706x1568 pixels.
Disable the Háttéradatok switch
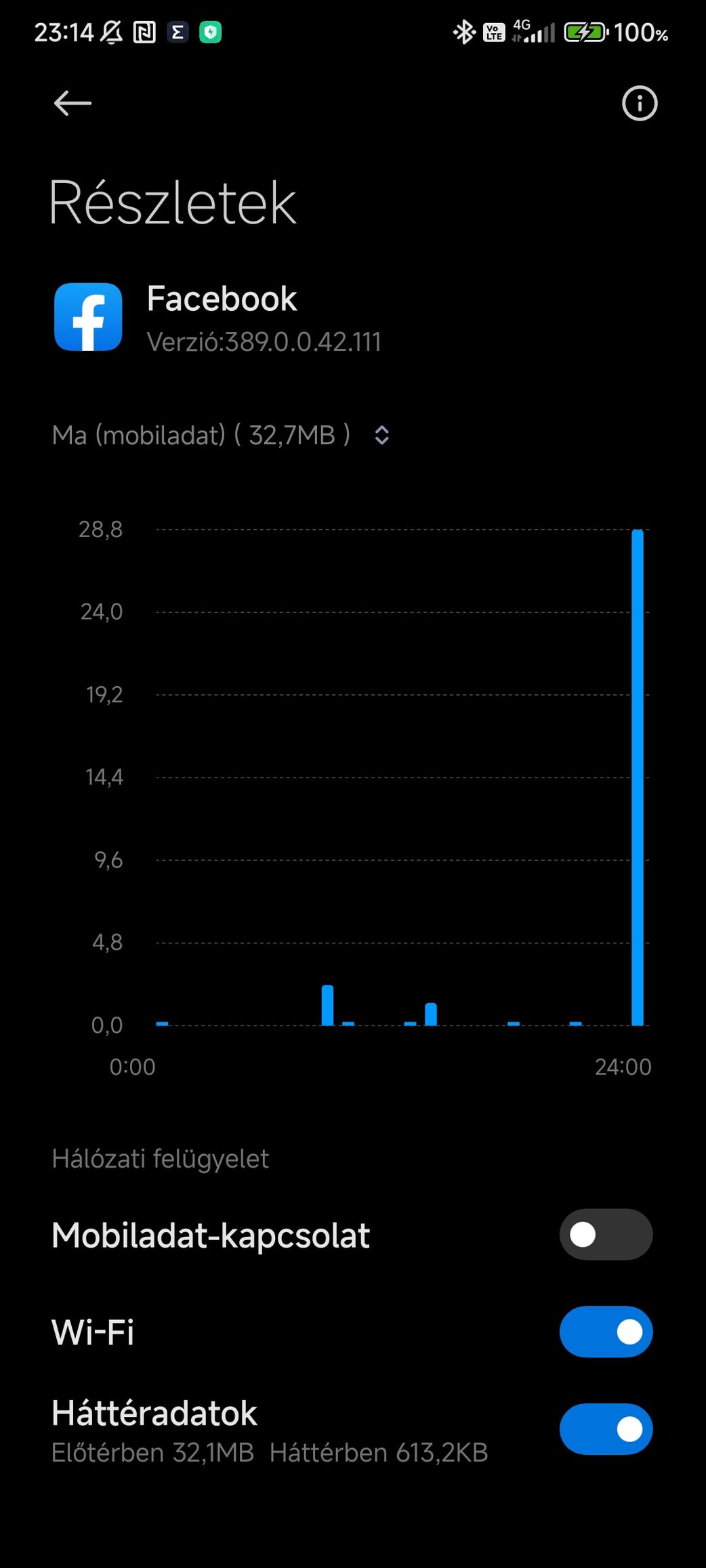(x=606, y=1429)
